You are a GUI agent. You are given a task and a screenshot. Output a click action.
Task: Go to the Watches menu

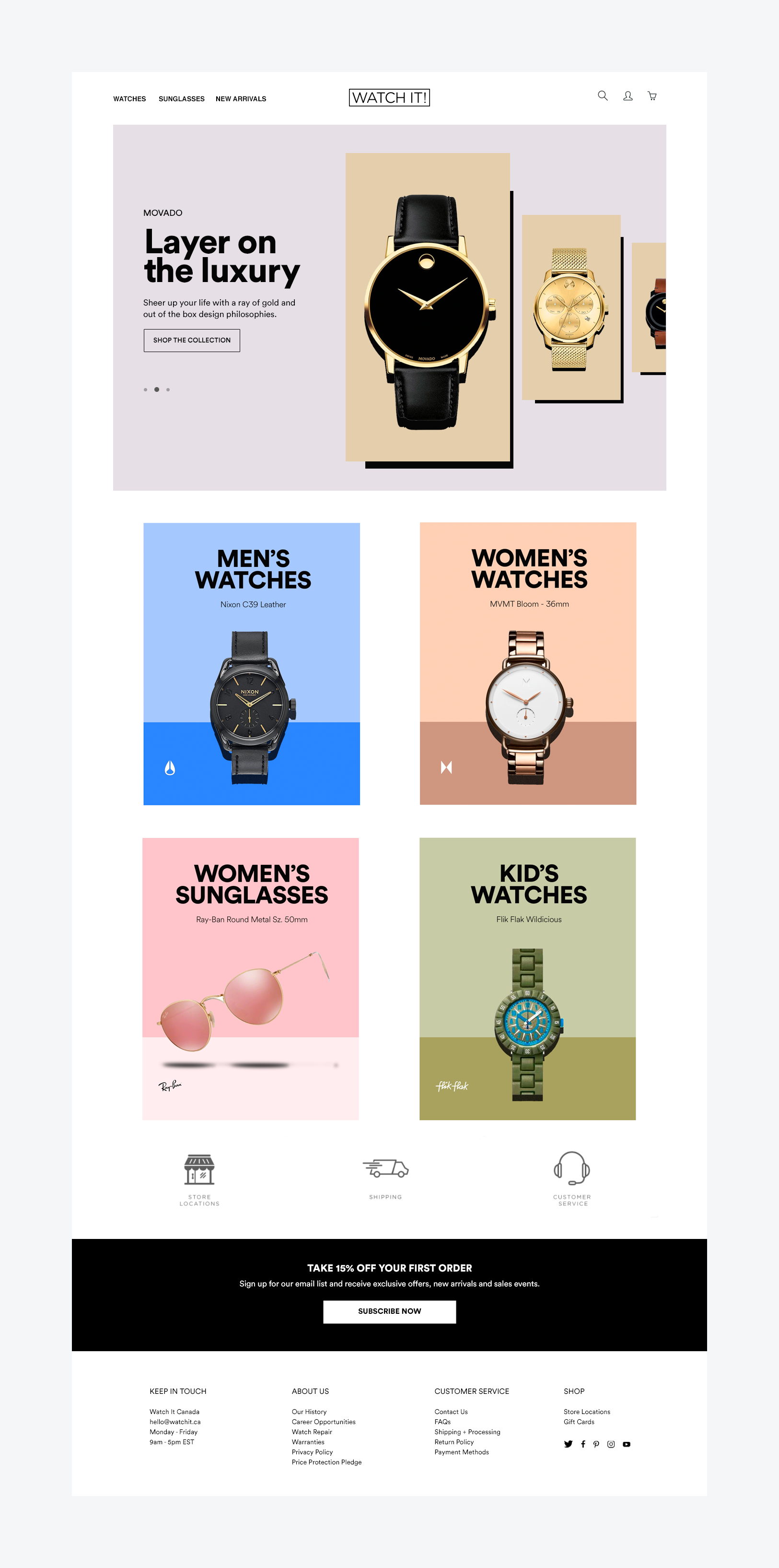(x=129, y=99)
